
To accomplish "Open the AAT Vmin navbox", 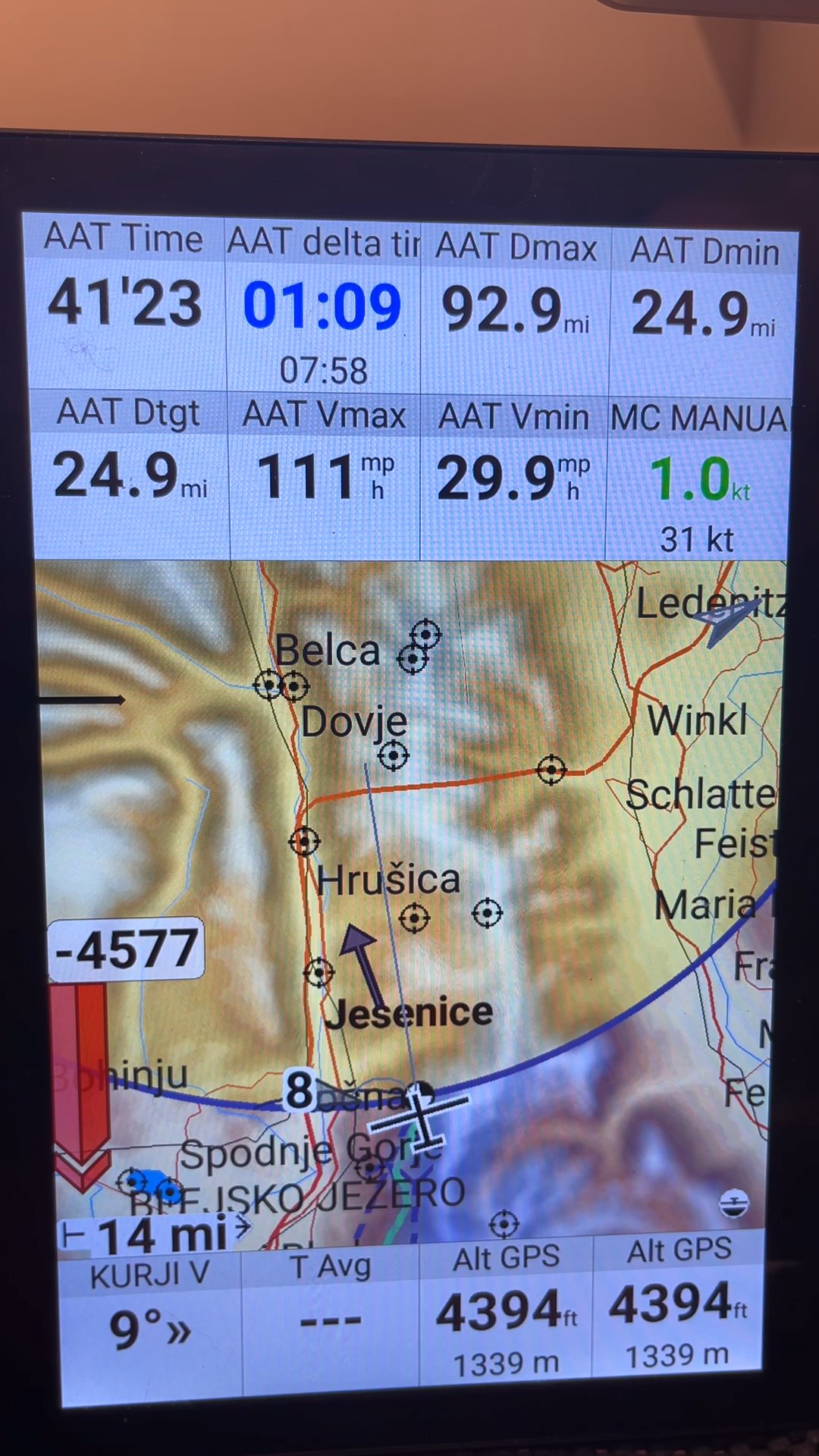I will (513, 479).
